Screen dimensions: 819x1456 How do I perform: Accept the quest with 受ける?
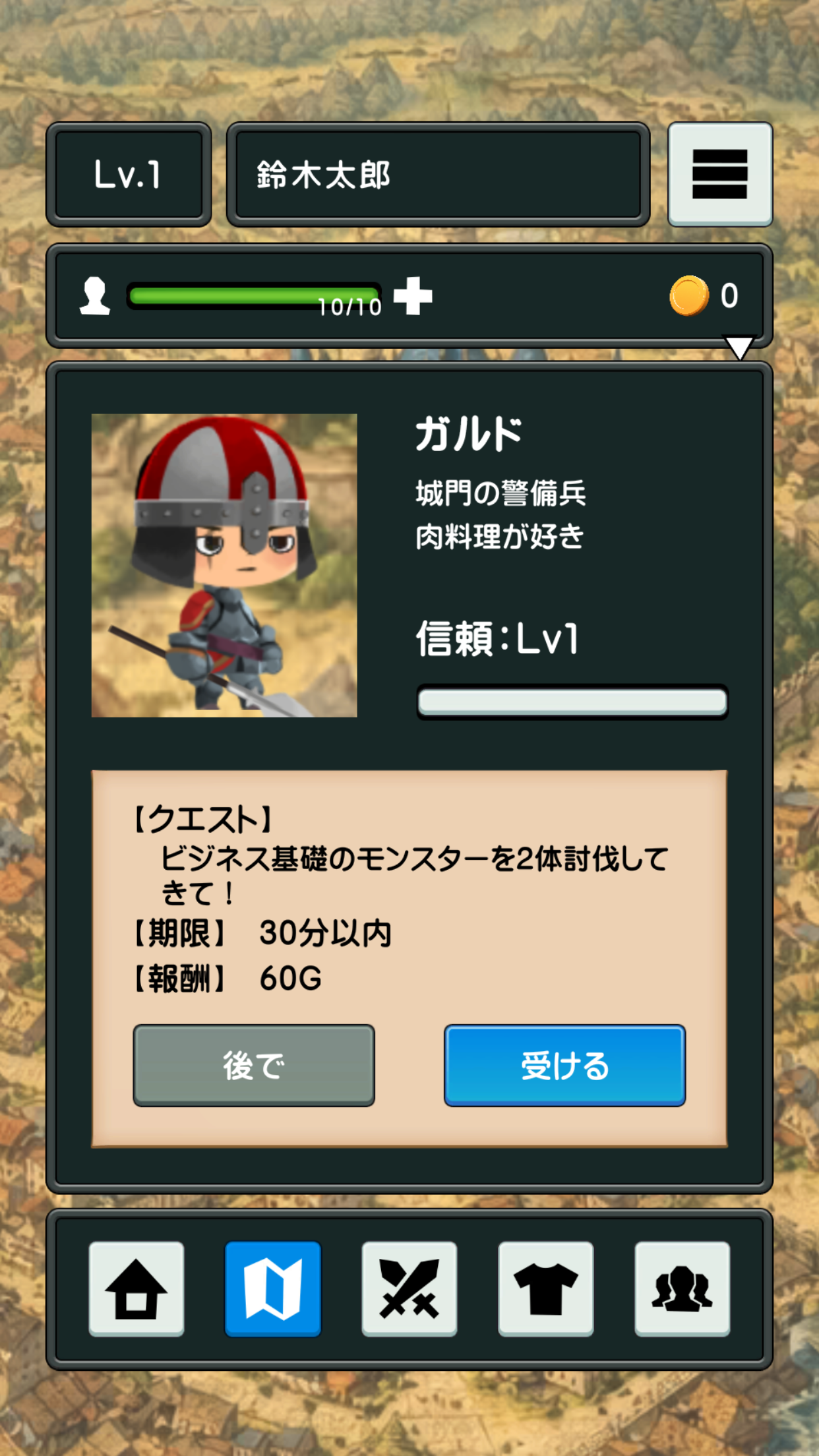(564, 1065)
